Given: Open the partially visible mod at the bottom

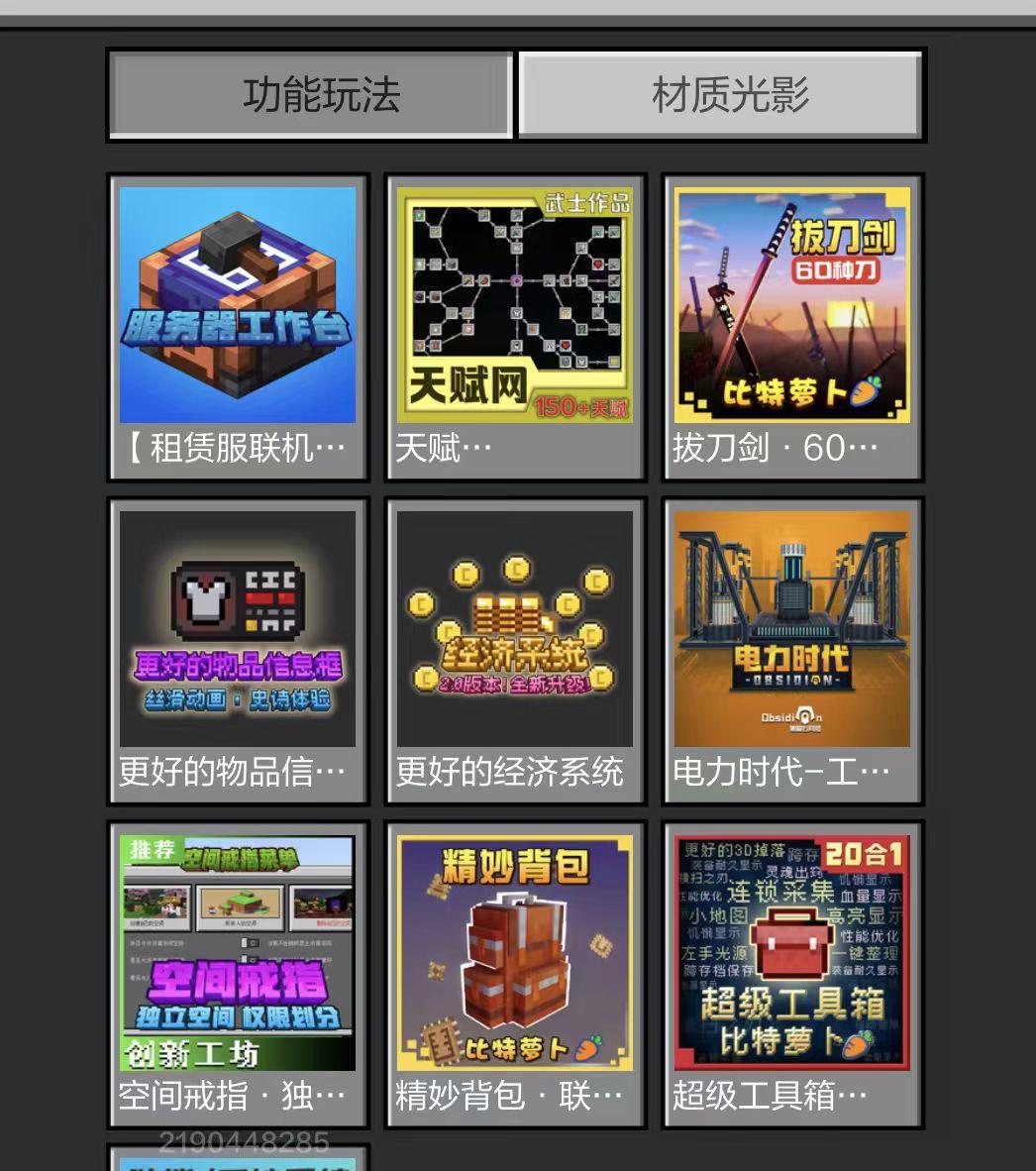Looking at the screenshot, I should click(238, 1161).
